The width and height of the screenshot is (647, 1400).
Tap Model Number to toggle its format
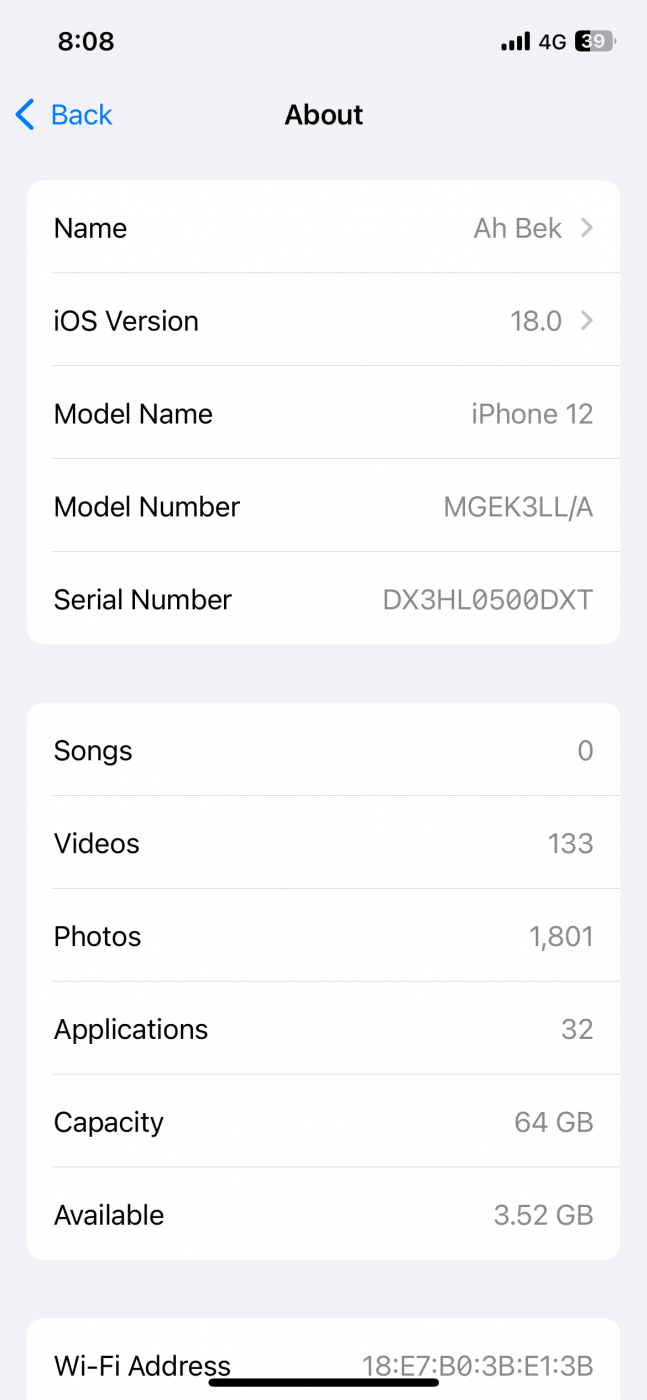(x=323, y=507)
